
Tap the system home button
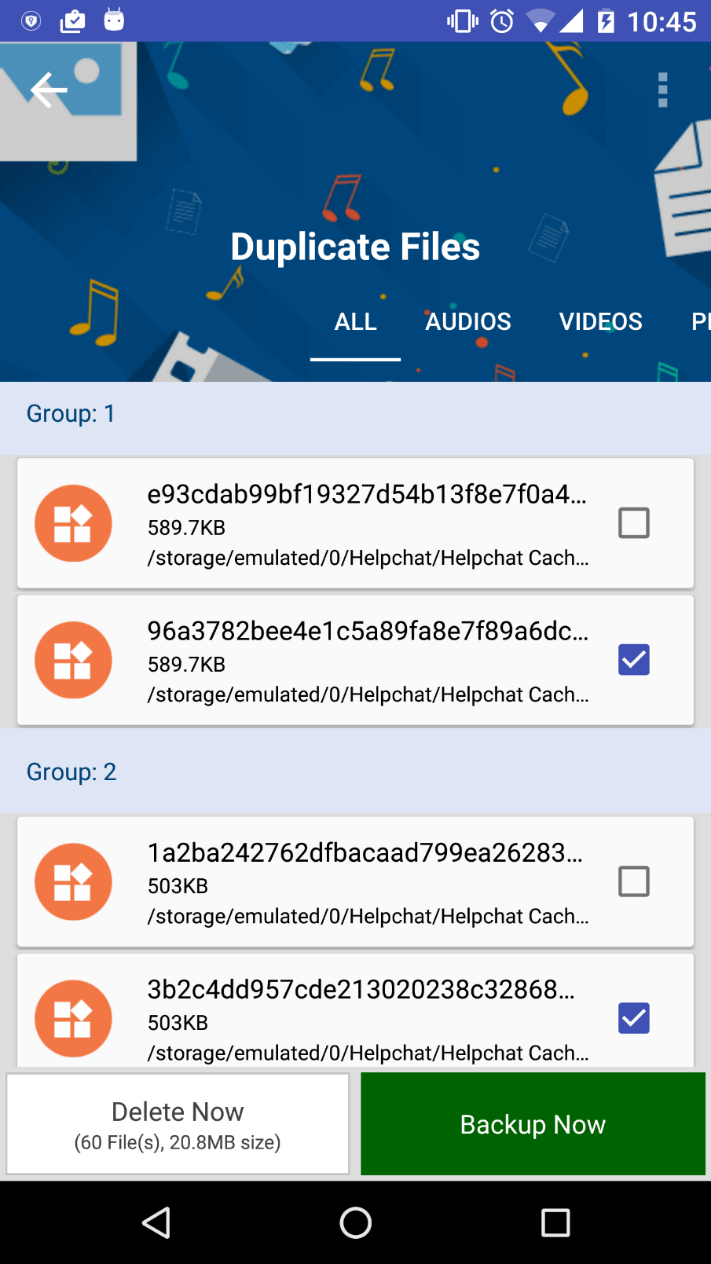[355, 1222]
